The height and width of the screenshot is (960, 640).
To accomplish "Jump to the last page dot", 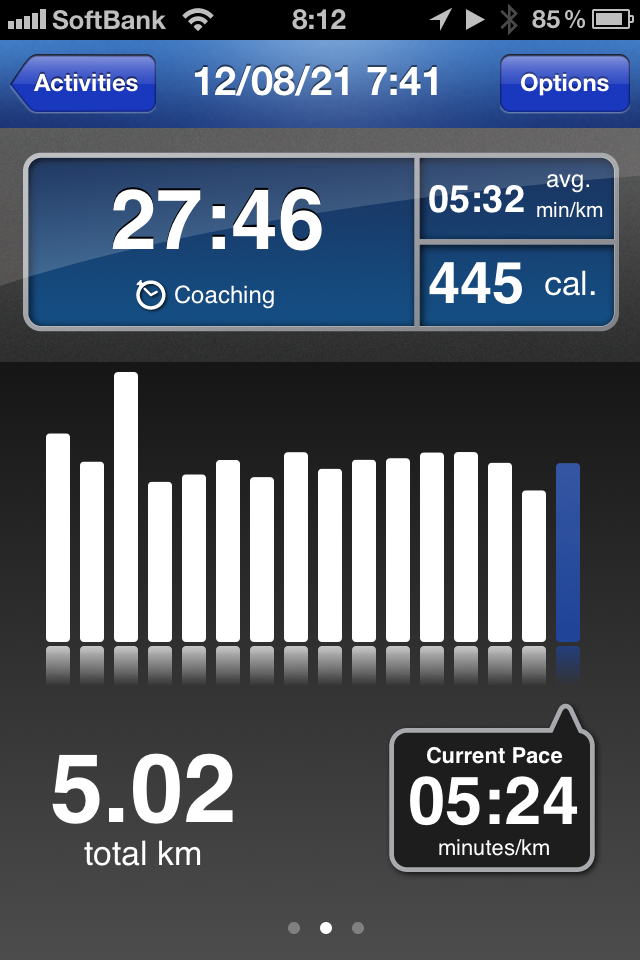I will (358, 928).
